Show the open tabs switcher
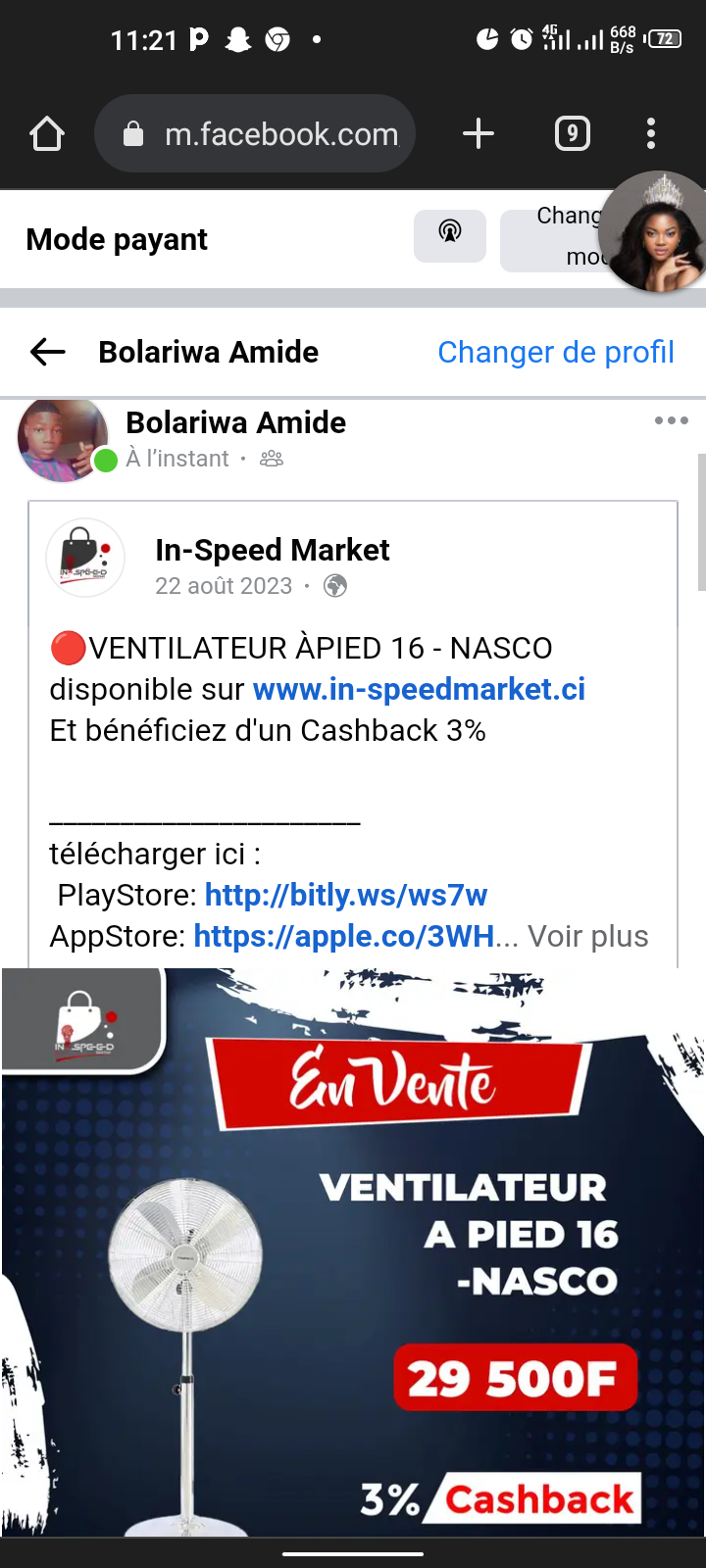 pos(573,134)
